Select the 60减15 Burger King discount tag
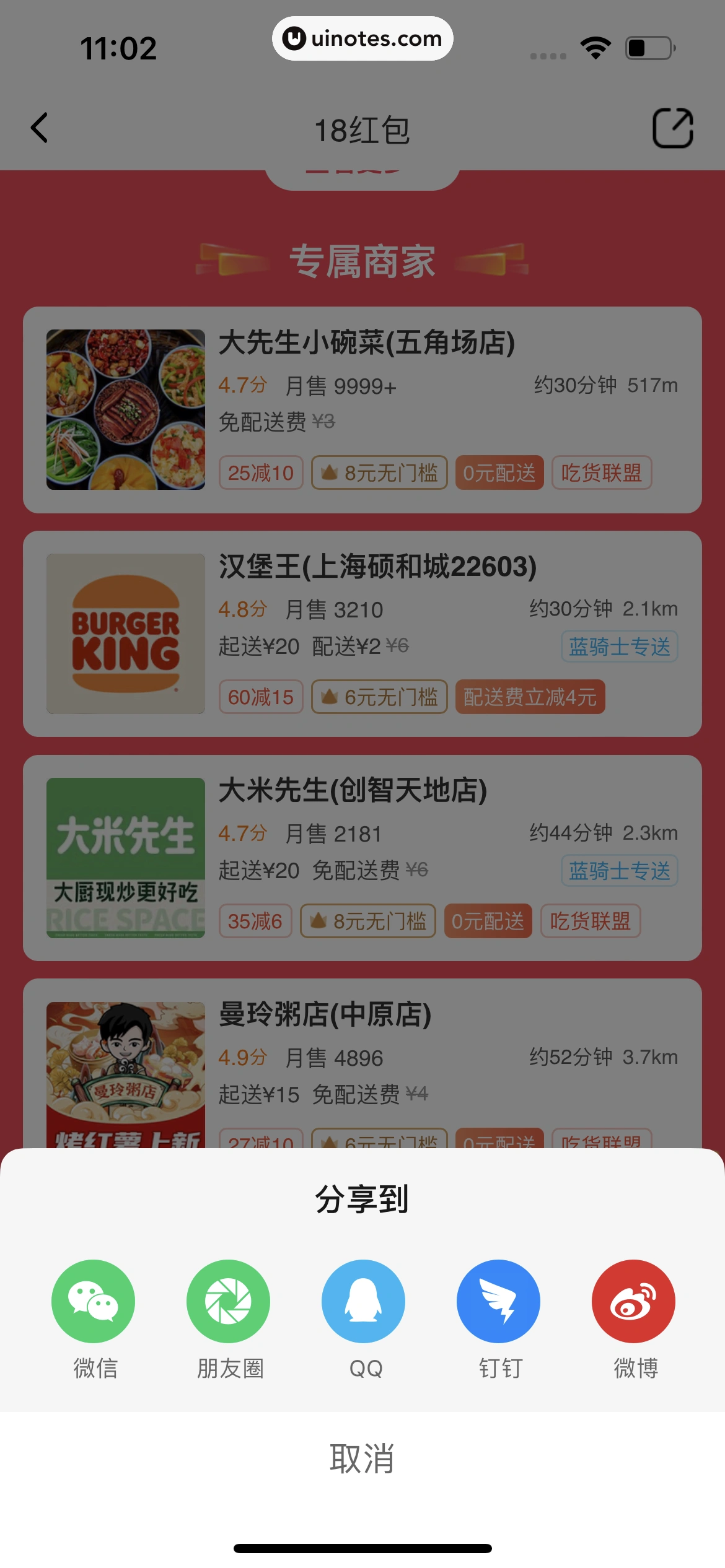725x1568 pixels. coord(260,697)
